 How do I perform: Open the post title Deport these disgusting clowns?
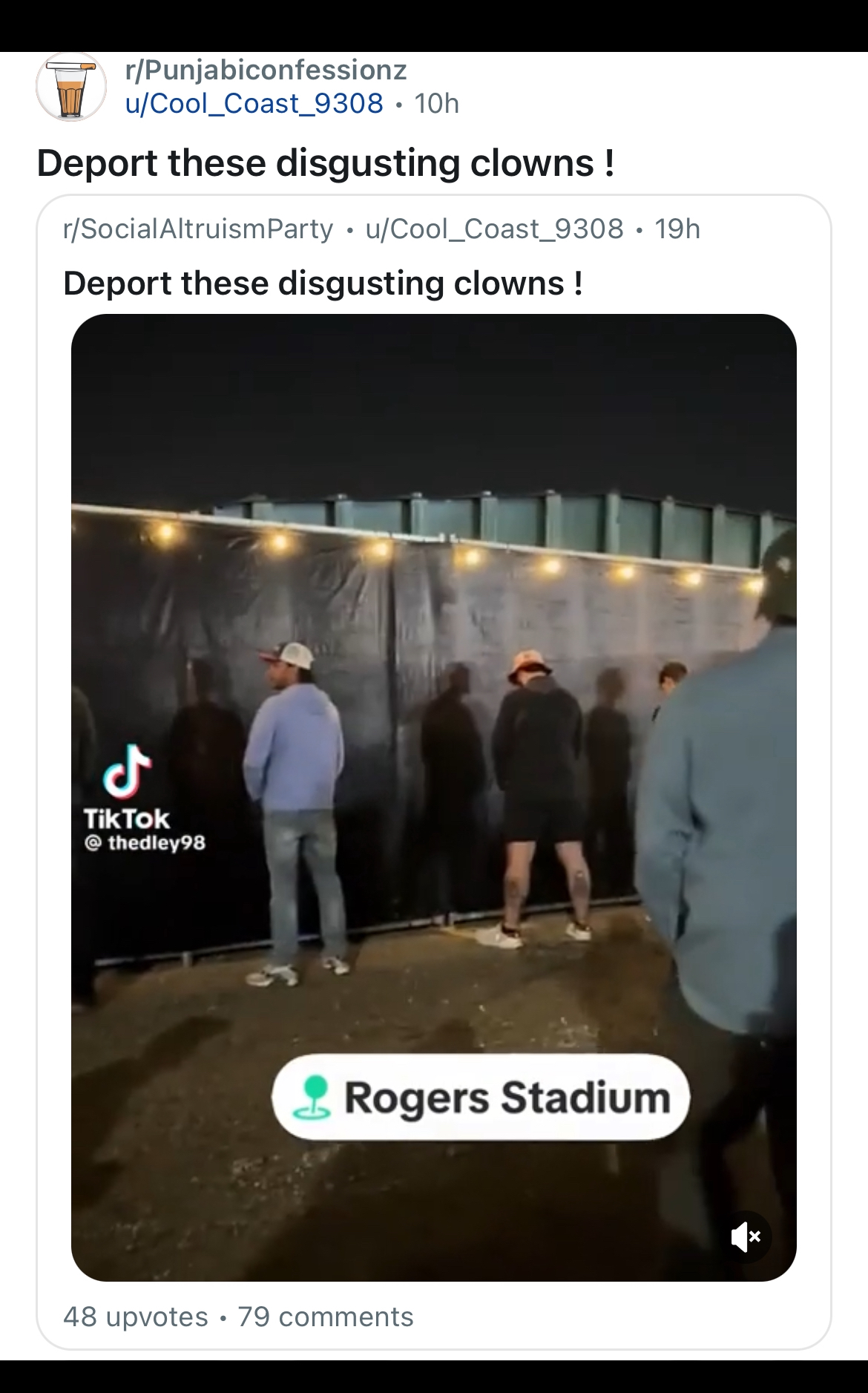click(325, 163)
